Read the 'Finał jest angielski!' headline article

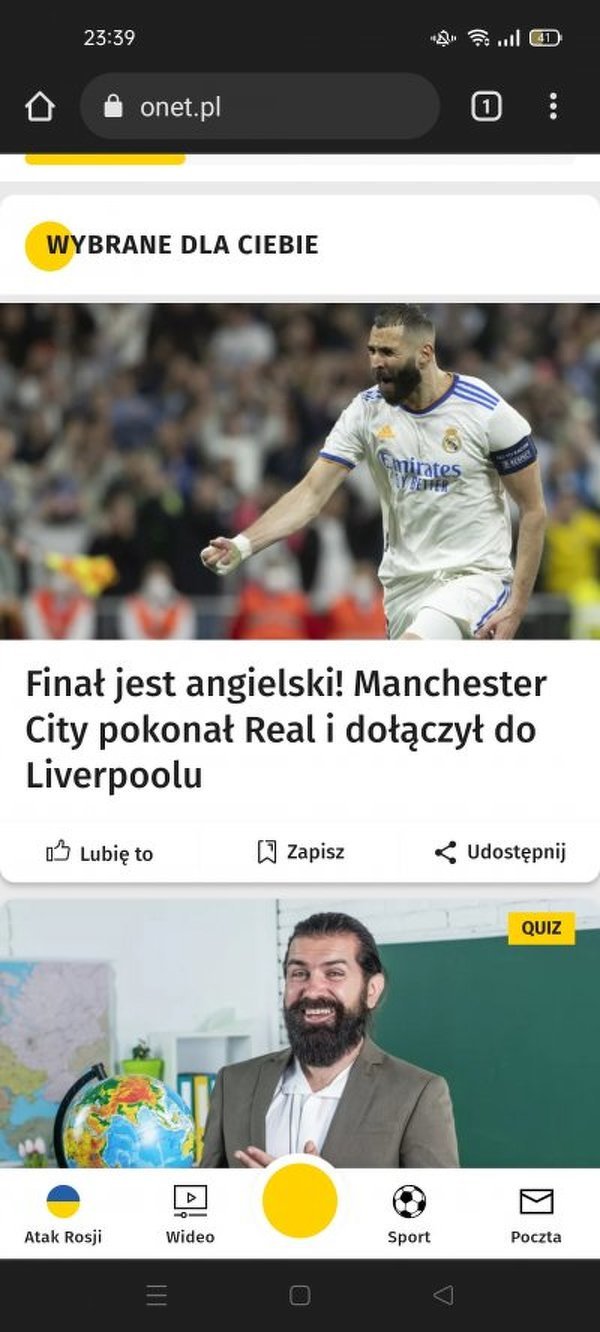click(x=286, y=729)
